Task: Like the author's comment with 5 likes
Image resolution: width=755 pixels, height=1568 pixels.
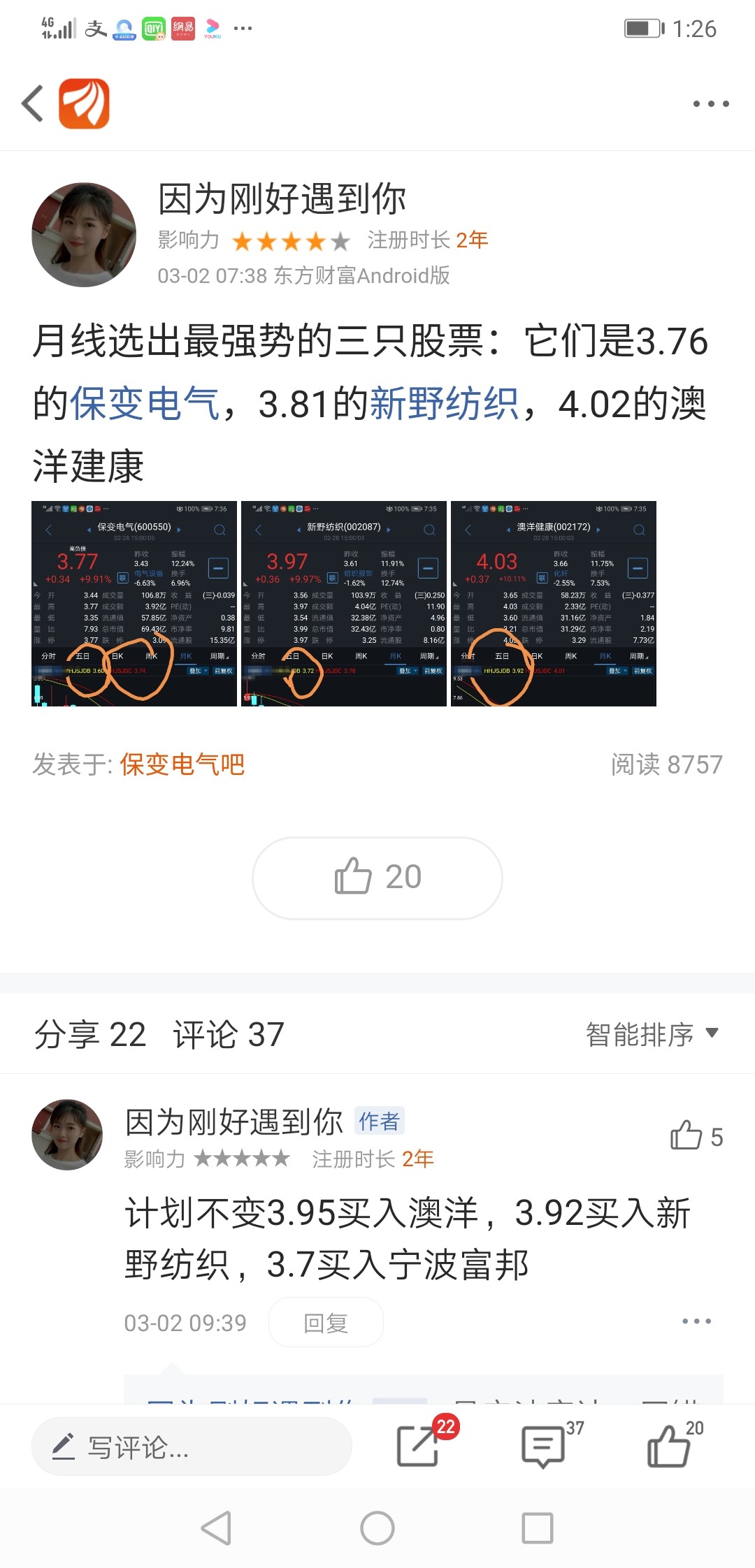Action: [696, 1137]
